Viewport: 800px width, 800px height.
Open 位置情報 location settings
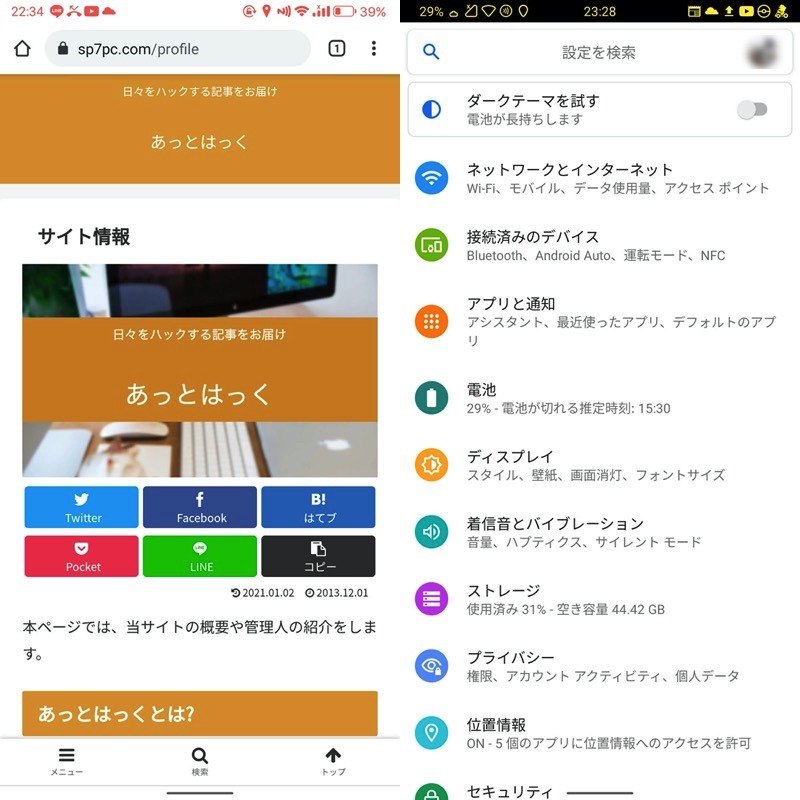[600, 733]
